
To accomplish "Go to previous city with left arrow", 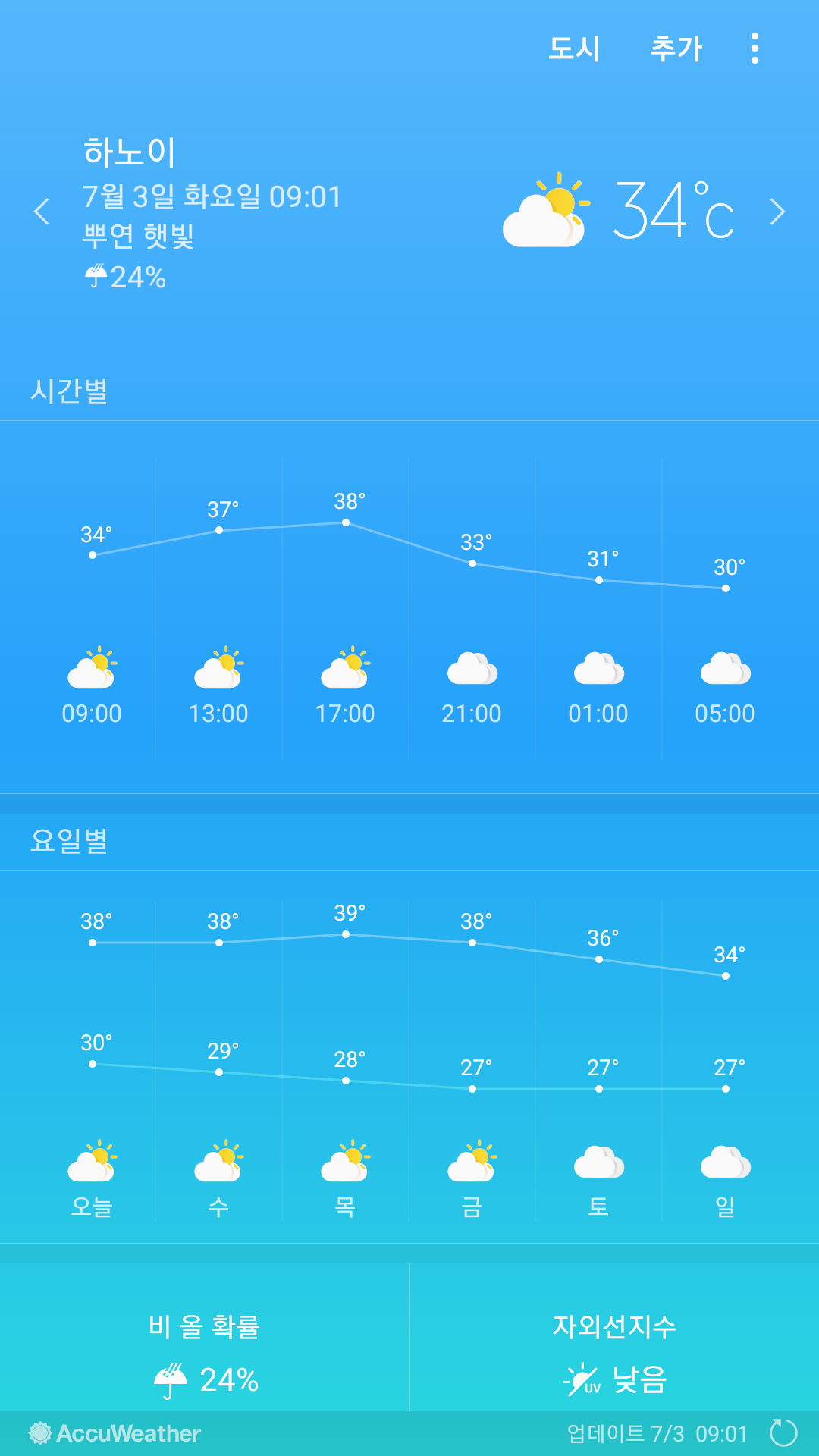I will tap(42, 212).
